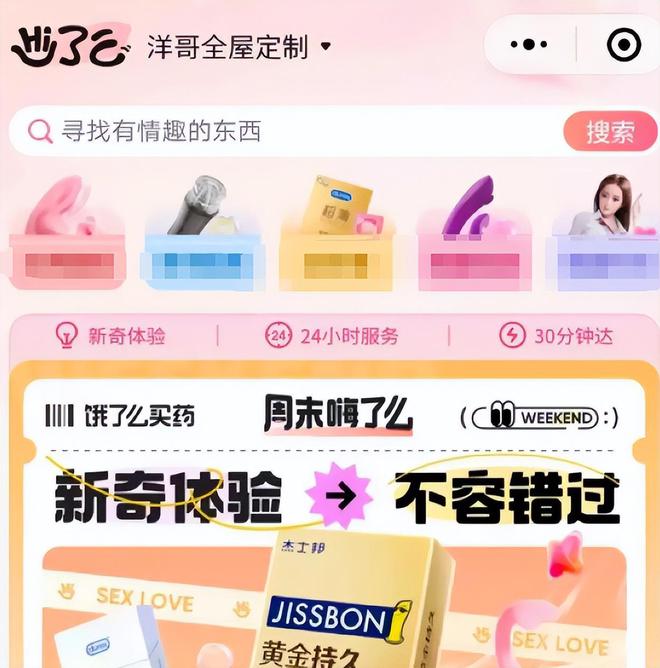Close the mini program with the circle button
Image resolution: width=660 pixels, height=668 pixels.
click(x=624, y=45)
